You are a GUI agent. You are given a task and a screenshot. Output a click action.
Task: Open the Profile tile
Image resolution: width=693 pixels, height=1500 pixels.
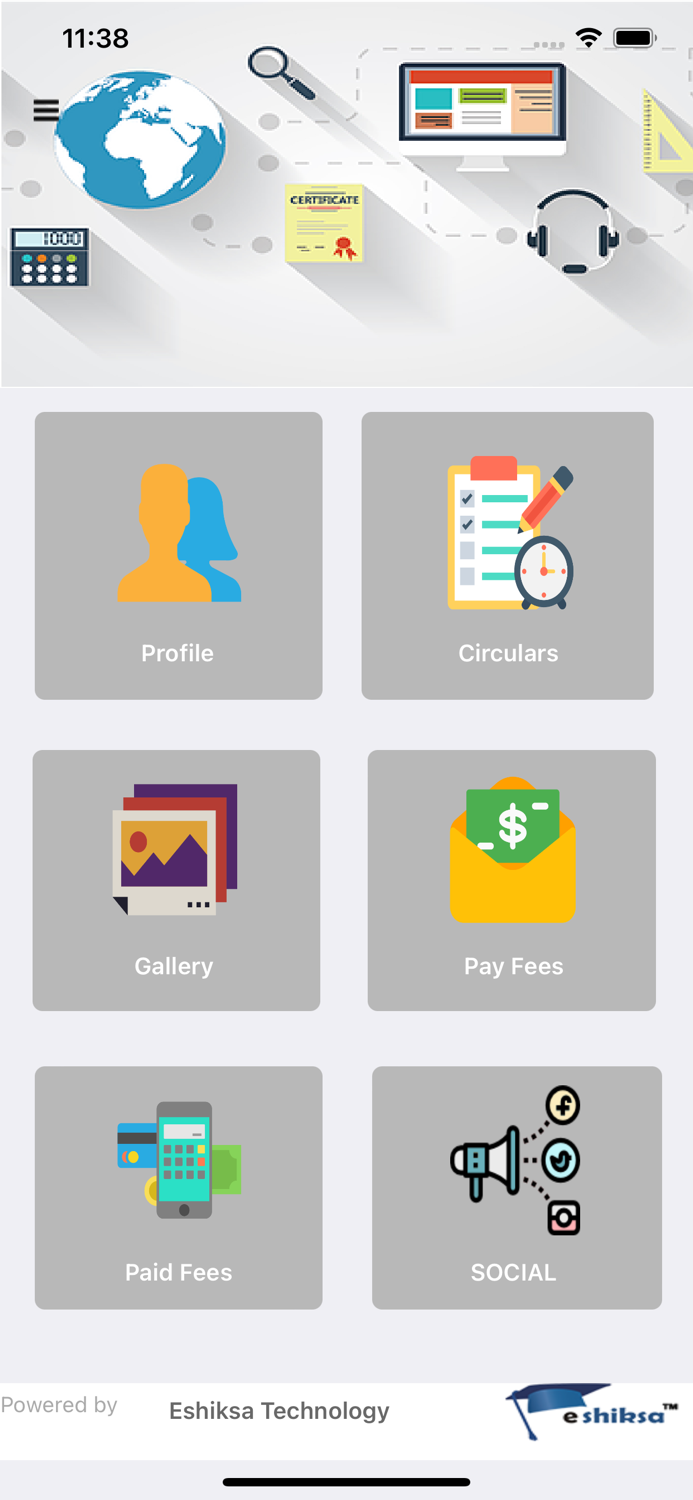[178, 556]
